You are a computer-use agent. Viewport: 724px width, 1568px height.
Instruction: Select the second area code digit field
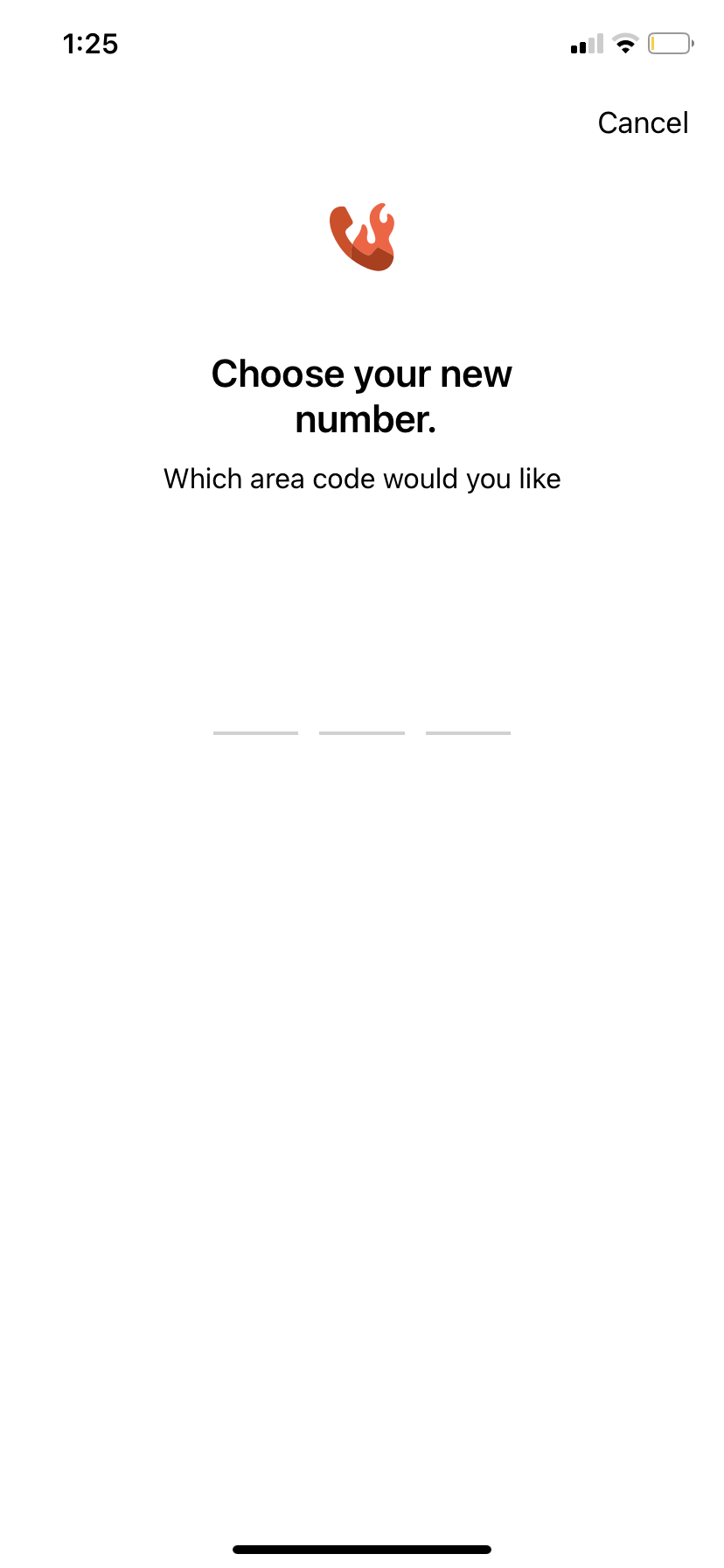tap(362, 709)
